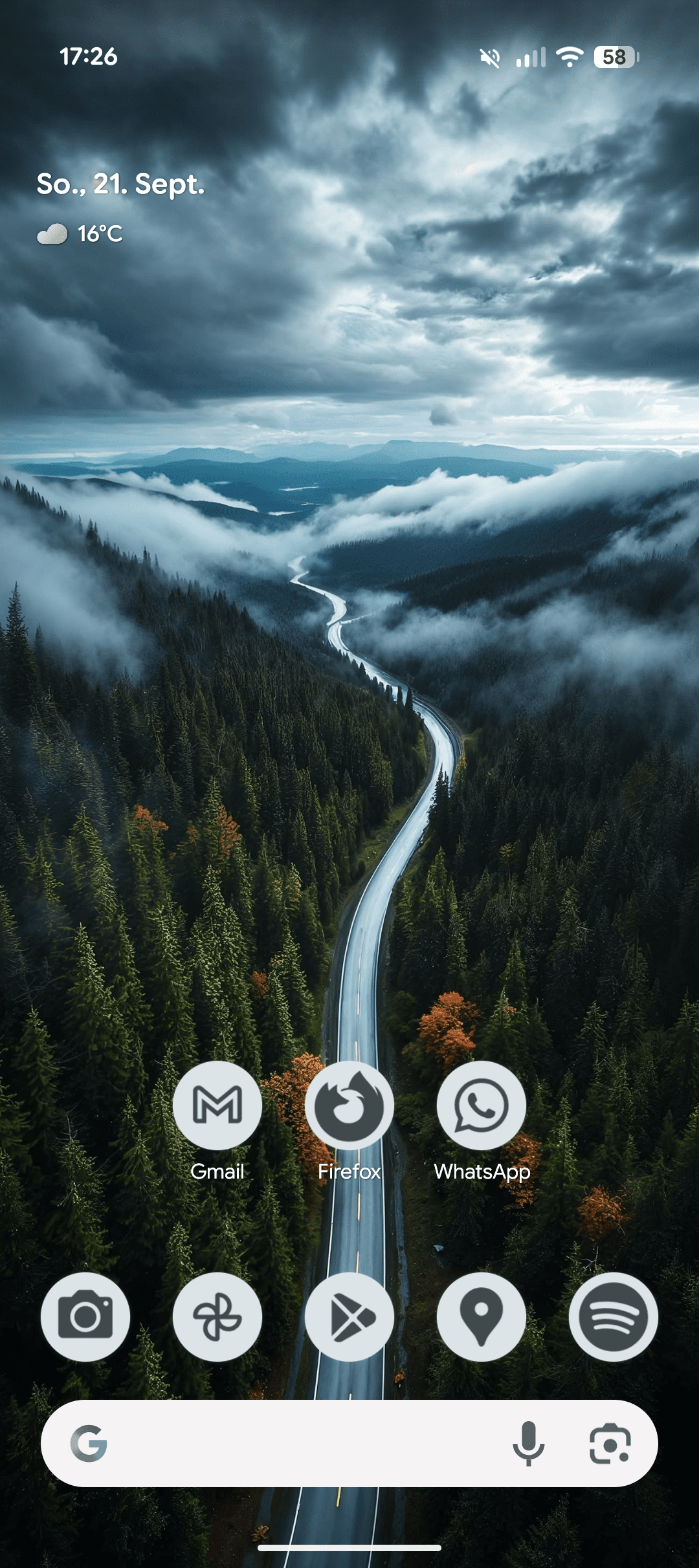The width and height of the screenshot is (699, 1568).
Task: Start voice search with the microphone
Action: (x=529, y=1443)
